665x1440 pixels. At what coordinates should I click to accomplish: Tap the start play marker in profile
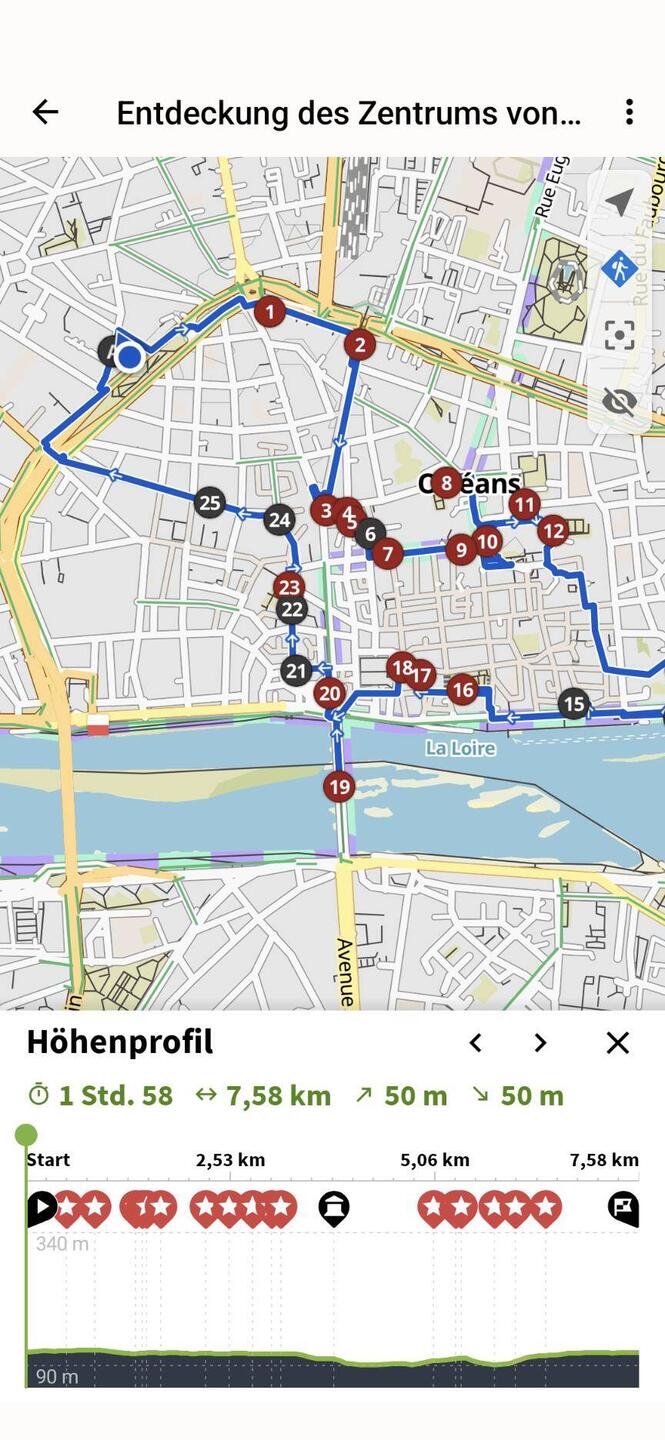[41, 1209]
